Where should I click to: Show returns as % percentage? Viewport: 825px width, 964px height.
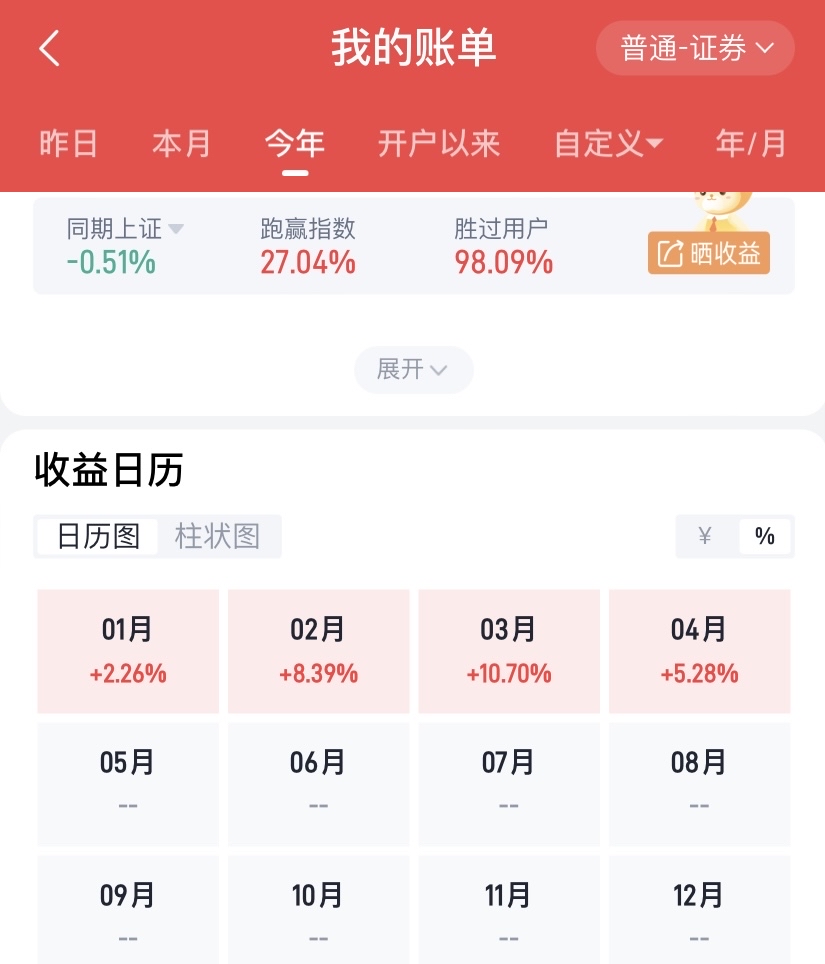coord(765,536)
